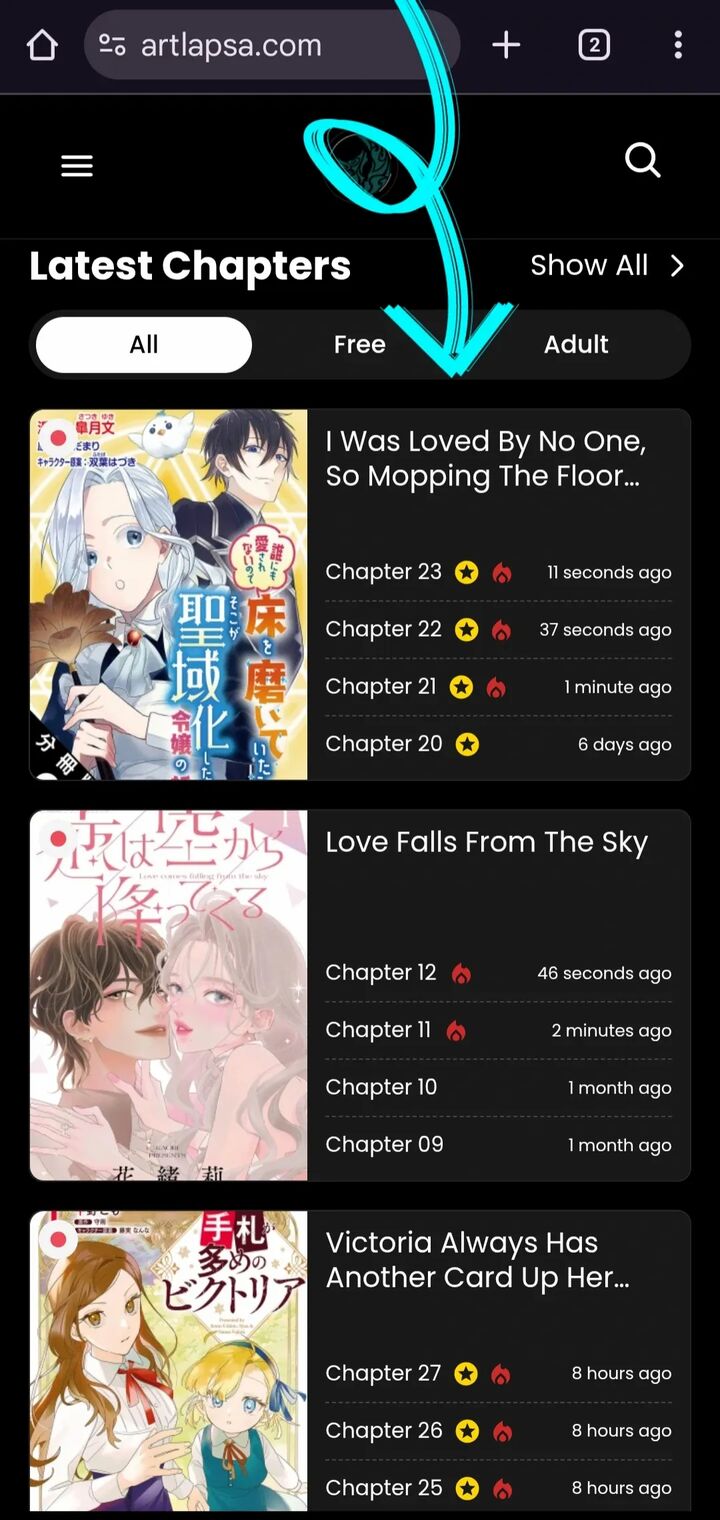Open Chapter 20 from 6 days ago
Image resolution: width=720 pixels, height=1520 pixels.
(383, 744)
